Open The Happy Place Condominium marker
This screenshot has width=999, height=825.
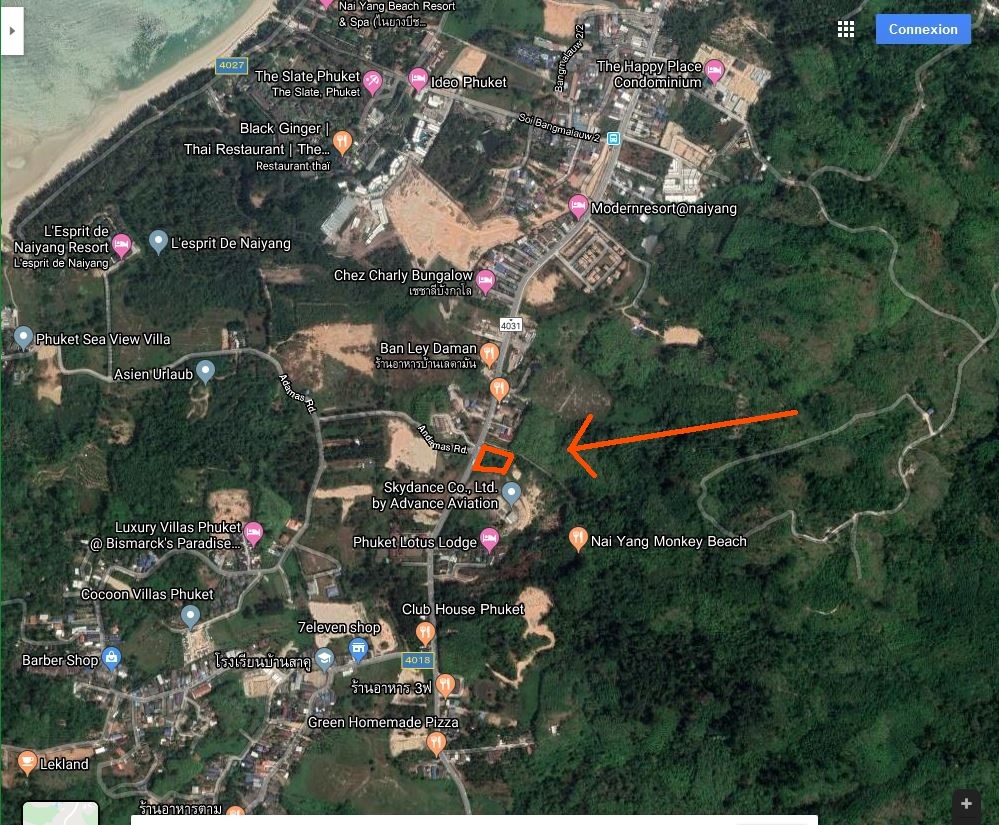pyautogui.click(x=714, y=71)
